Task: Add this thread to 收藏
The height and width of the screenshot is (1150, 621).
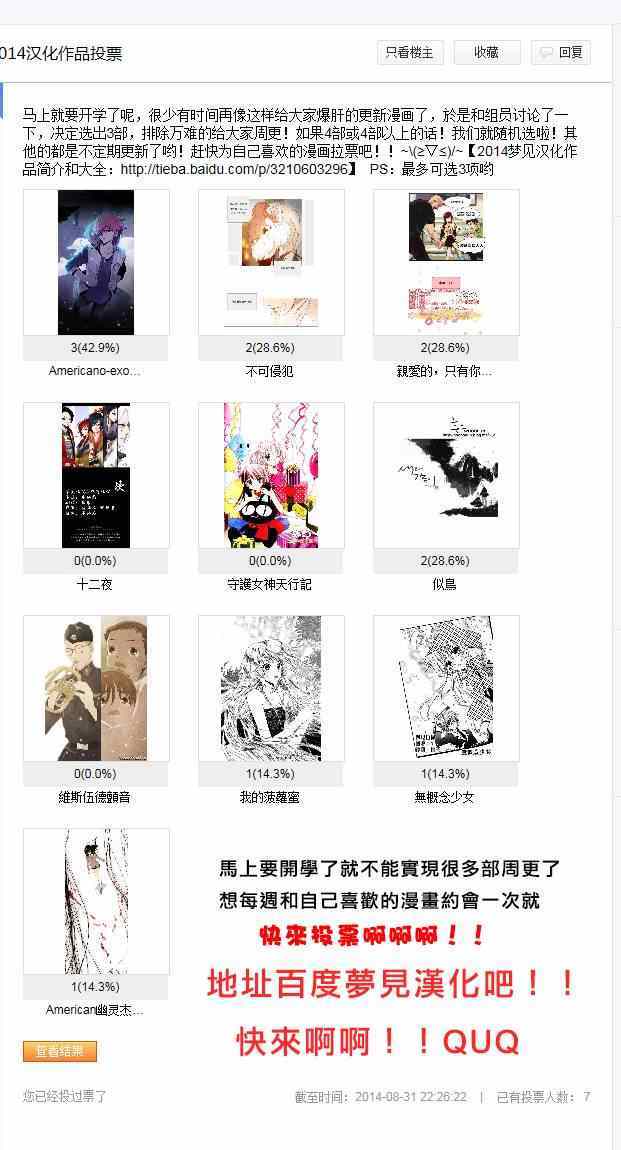Action: (x=487, y=53)
